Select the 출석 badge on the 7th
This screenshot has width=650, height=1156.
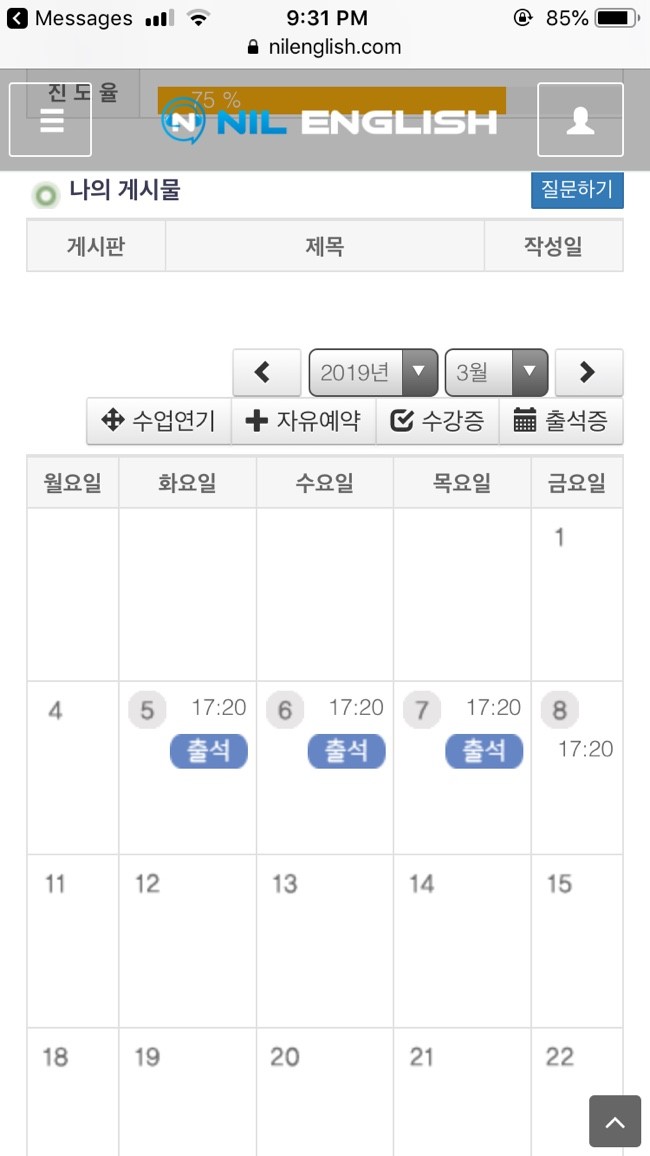(484, 751)
